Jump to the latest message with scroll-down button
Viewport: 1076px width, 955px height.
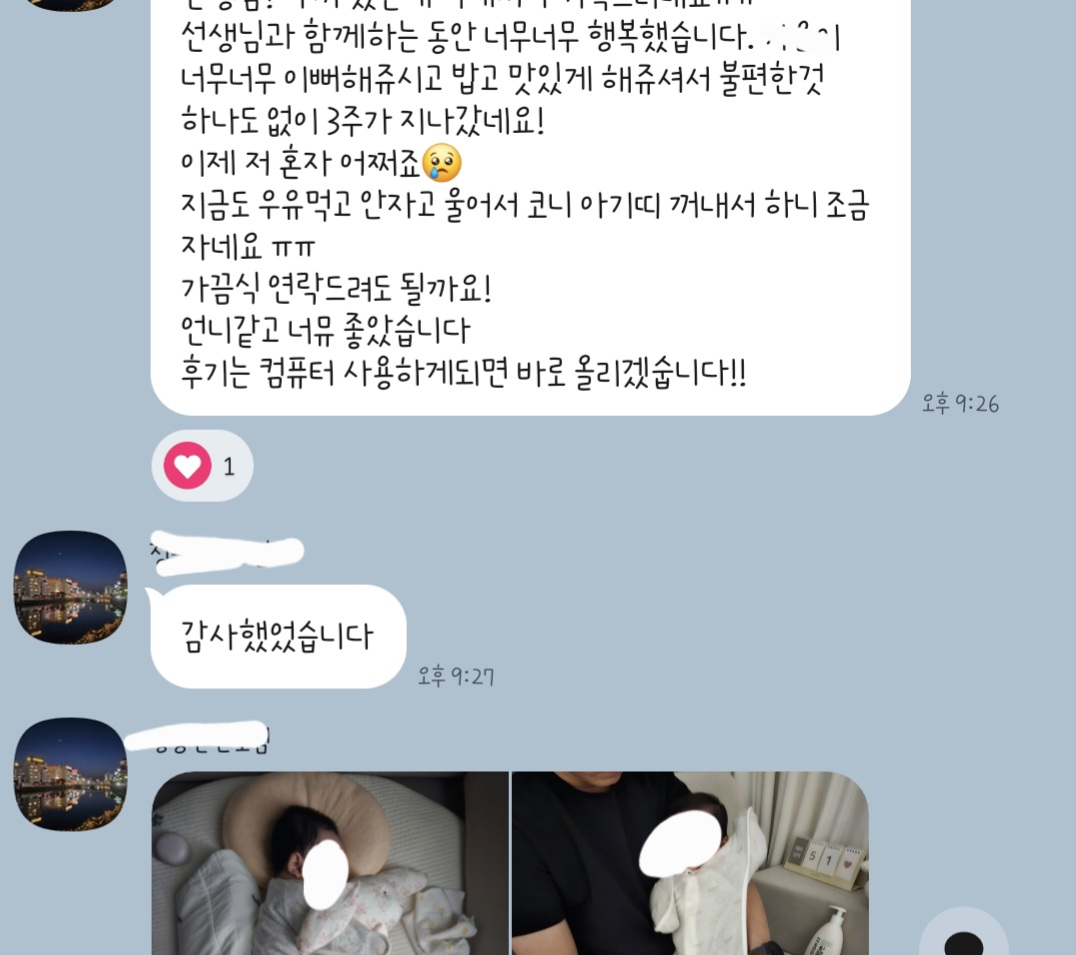(963, 937)
